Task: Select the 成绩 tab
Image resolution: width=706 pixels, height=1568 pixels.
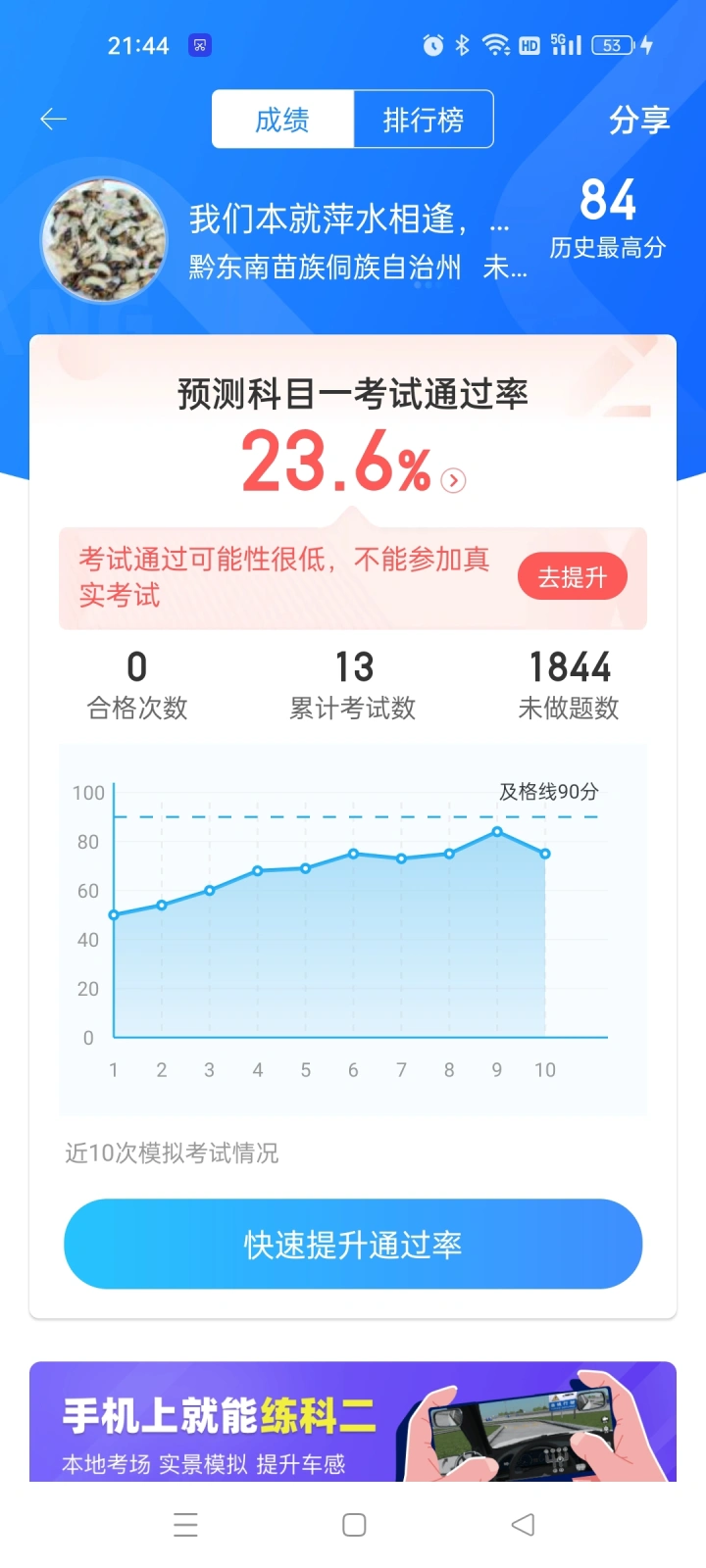Action: point(282,120)
